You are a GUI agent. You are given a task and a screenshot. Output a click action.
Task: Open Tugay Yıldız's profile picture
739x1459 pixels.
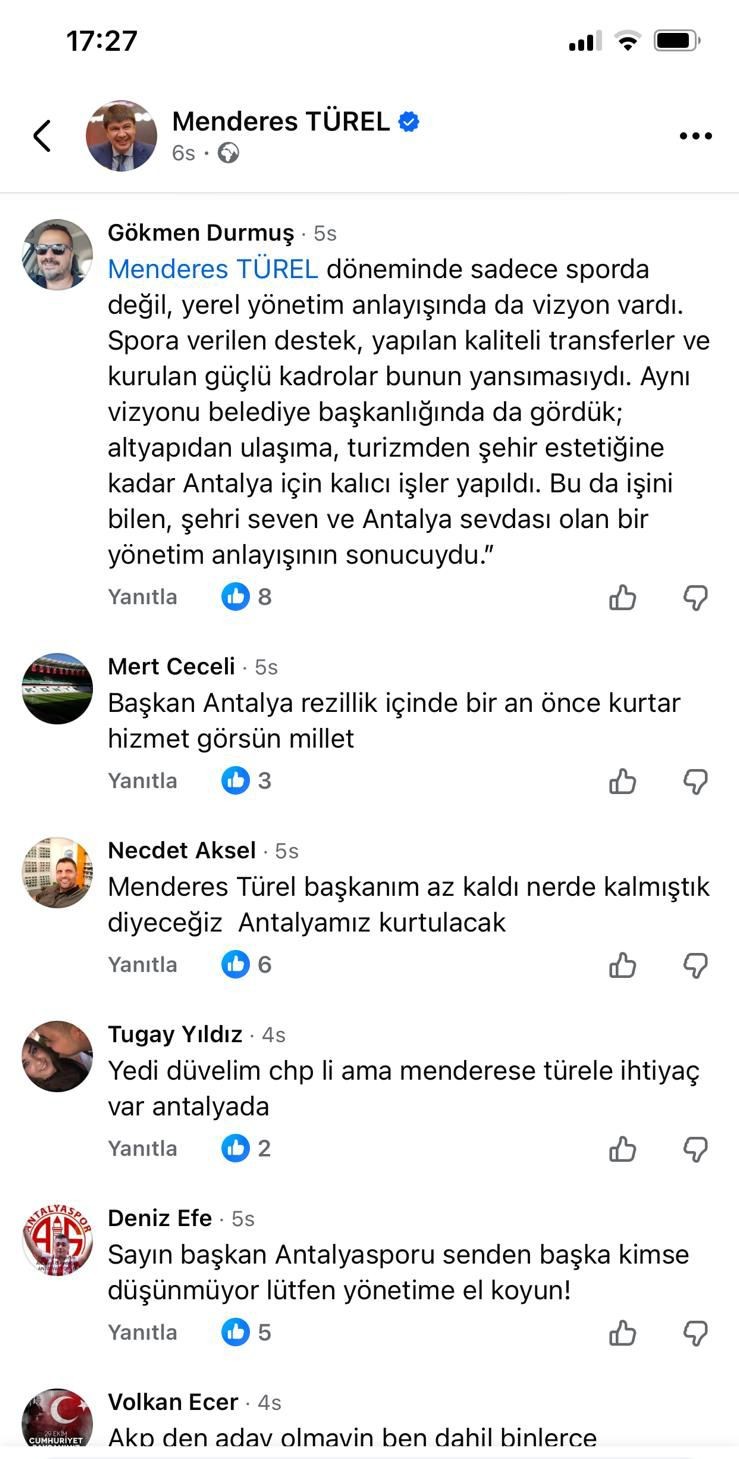point(57,1056)
